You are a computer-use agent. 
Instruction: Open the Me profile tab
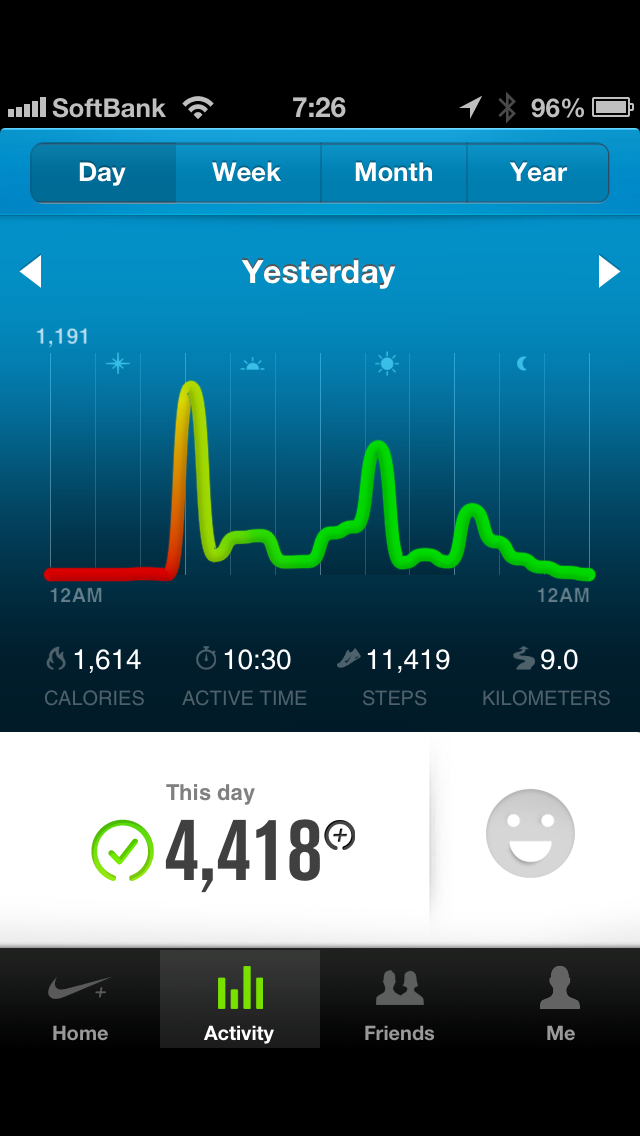(560, 1000)
